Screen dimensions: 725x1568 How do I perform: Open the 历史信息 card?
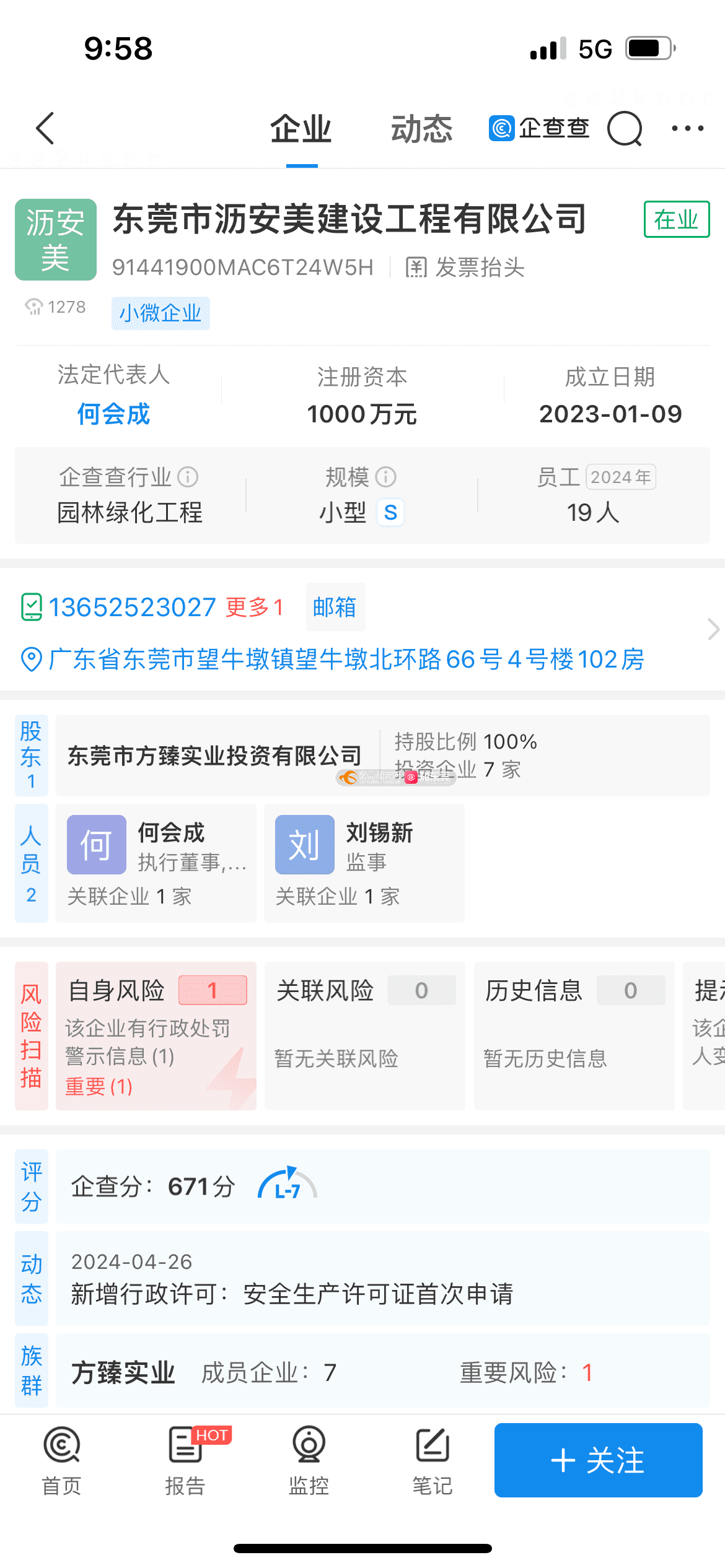(574, 1035)
